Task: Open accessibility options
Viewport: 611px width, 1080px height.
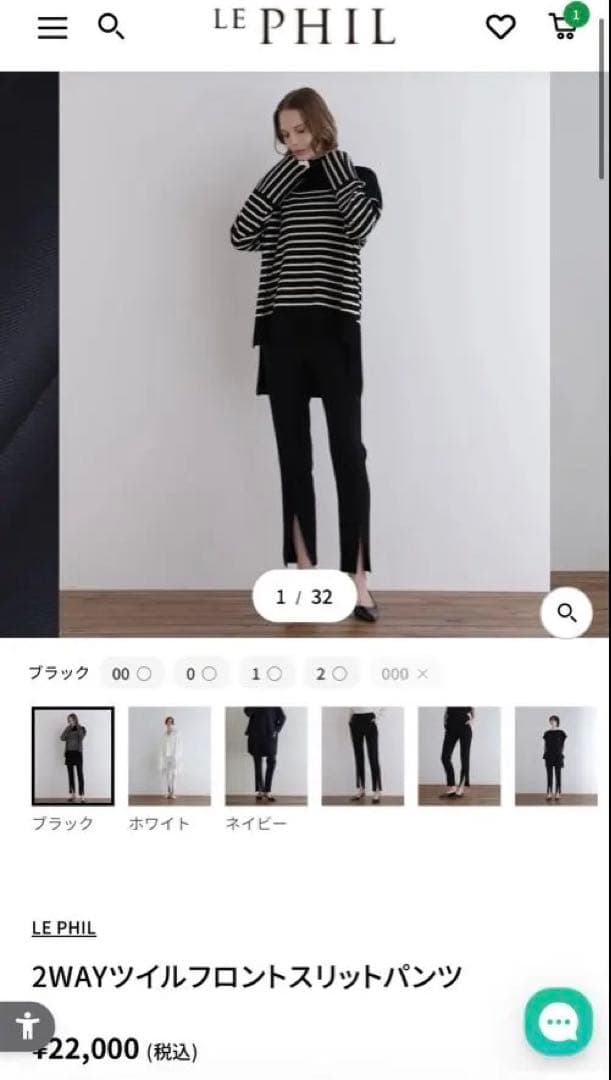Action: tap(27, 1026)
